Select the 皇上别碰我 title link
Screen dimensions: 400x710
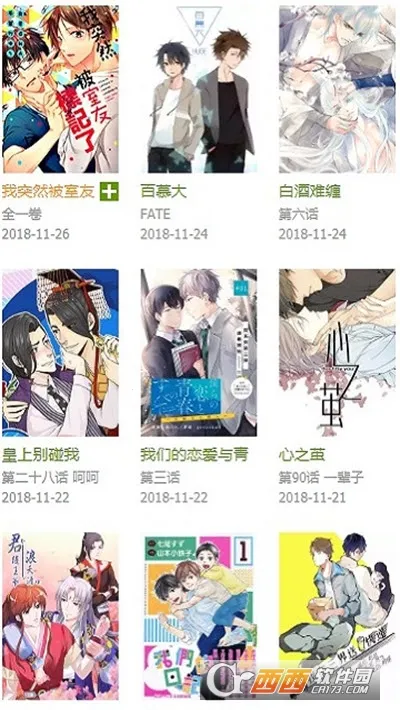[x=41, y=455]
